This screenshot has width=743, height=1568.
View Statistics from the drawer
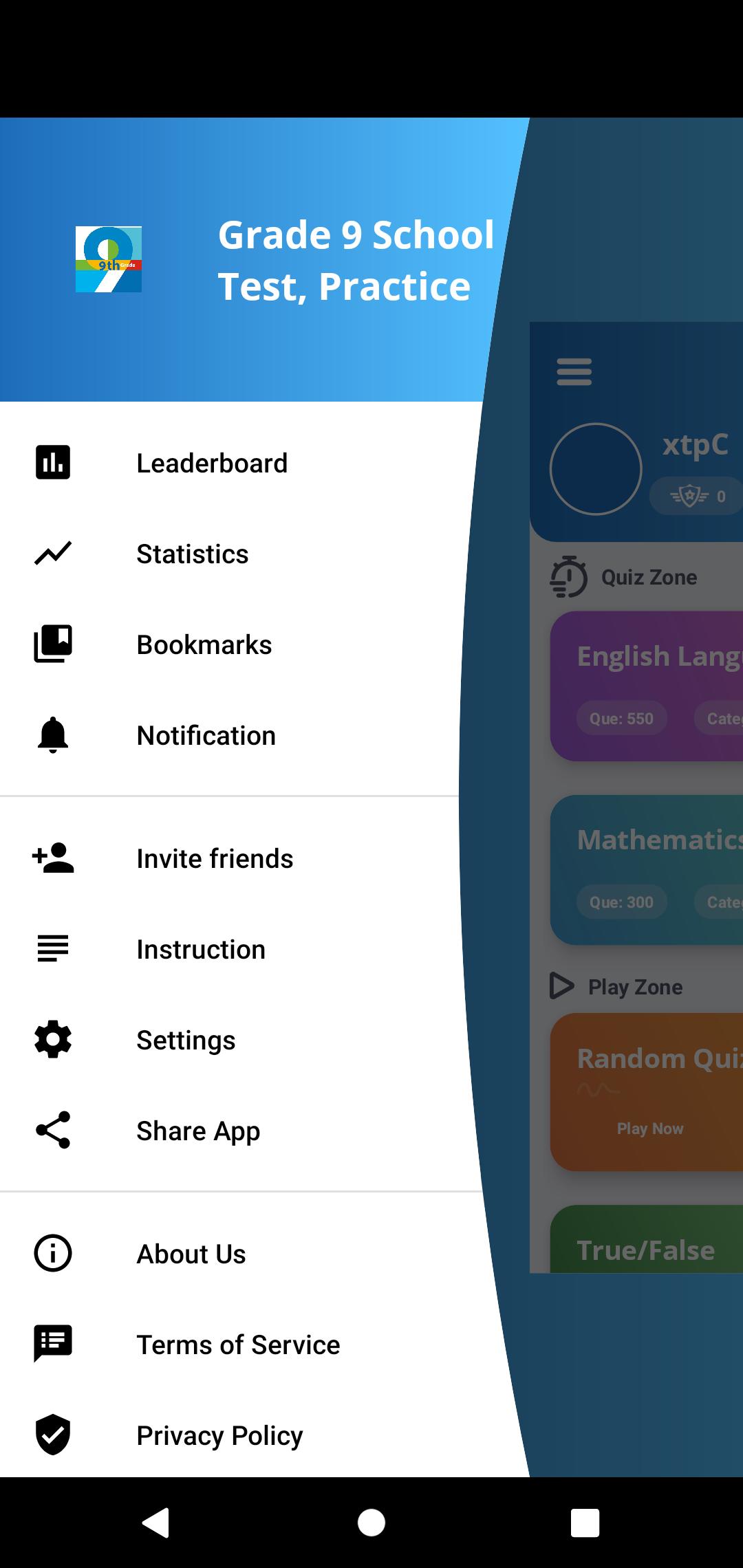(x=234, y=554)
